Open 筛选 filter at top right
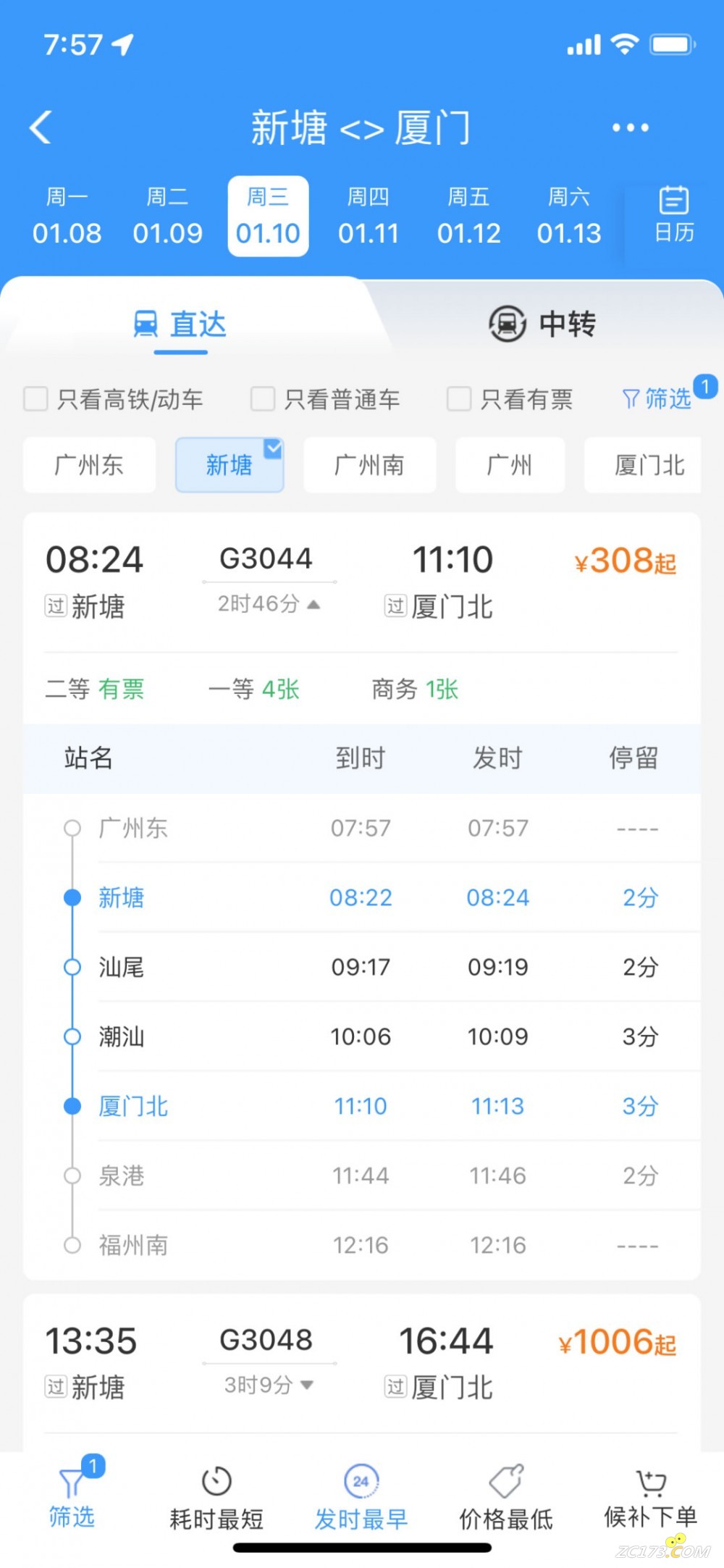This screenshot has height=1568, width=724. (x=657, y=398)
